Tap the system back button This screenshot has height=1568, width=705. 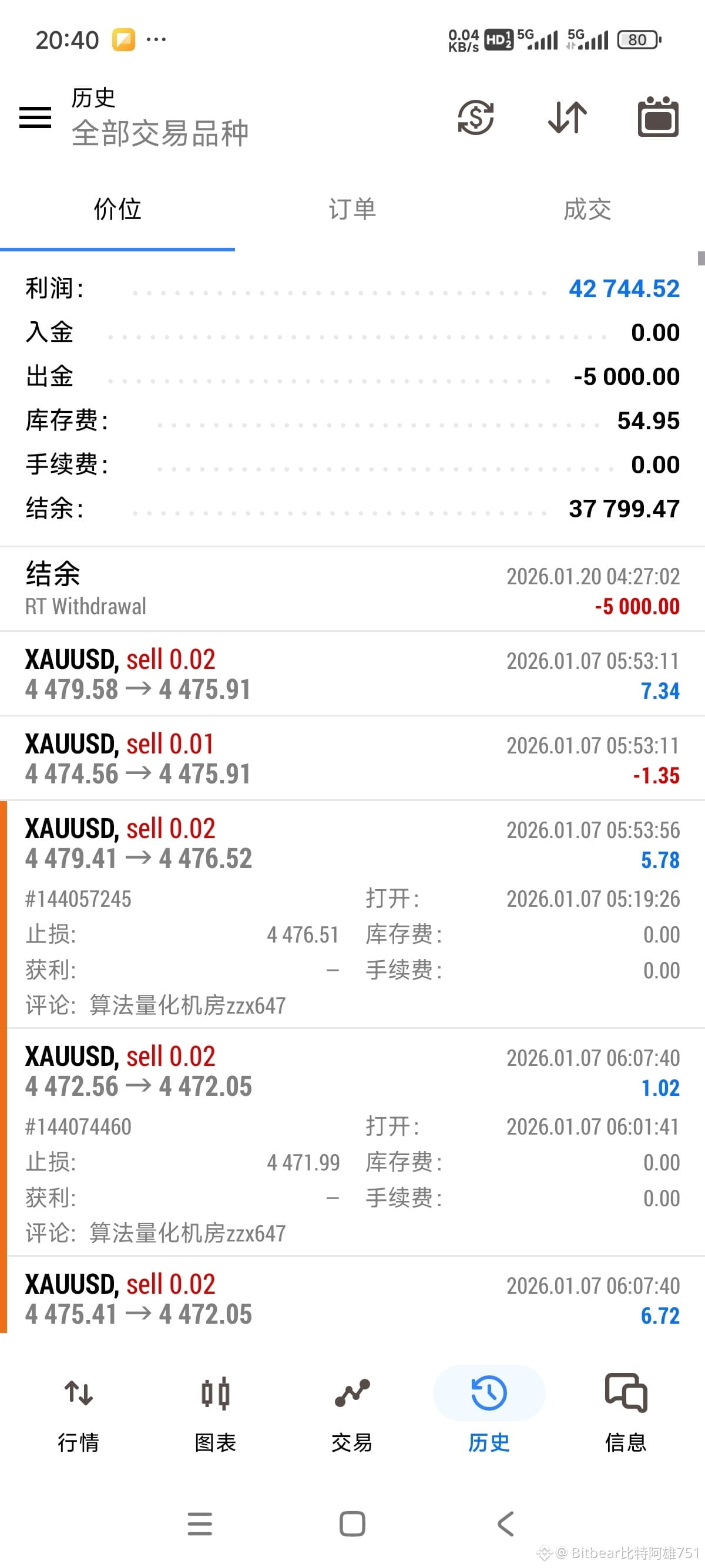(x=505, y=1524)
